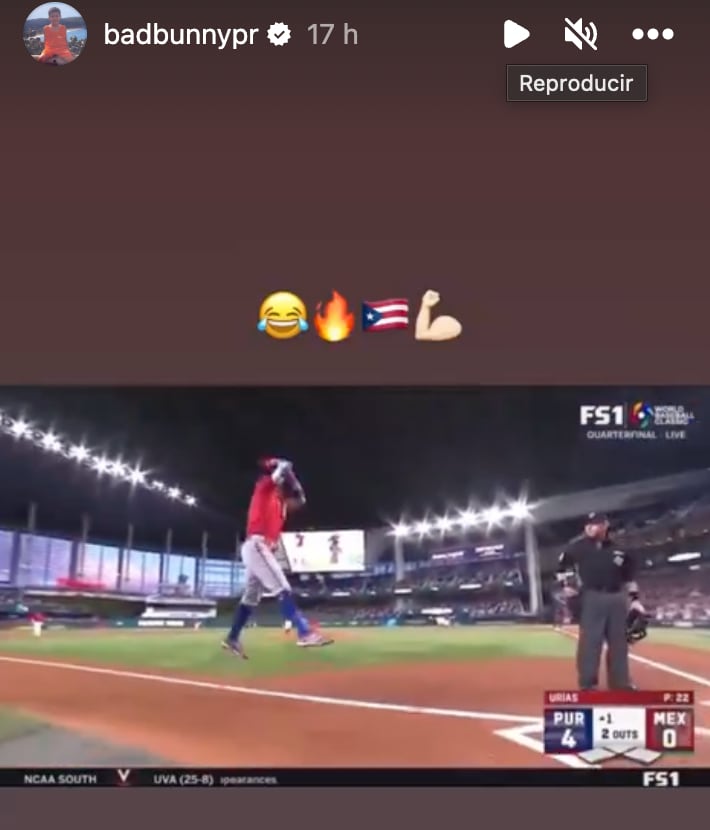Screen dimensions: 710x830
Task: Open the badbunnypr username link
Action: tap(181, 34)
